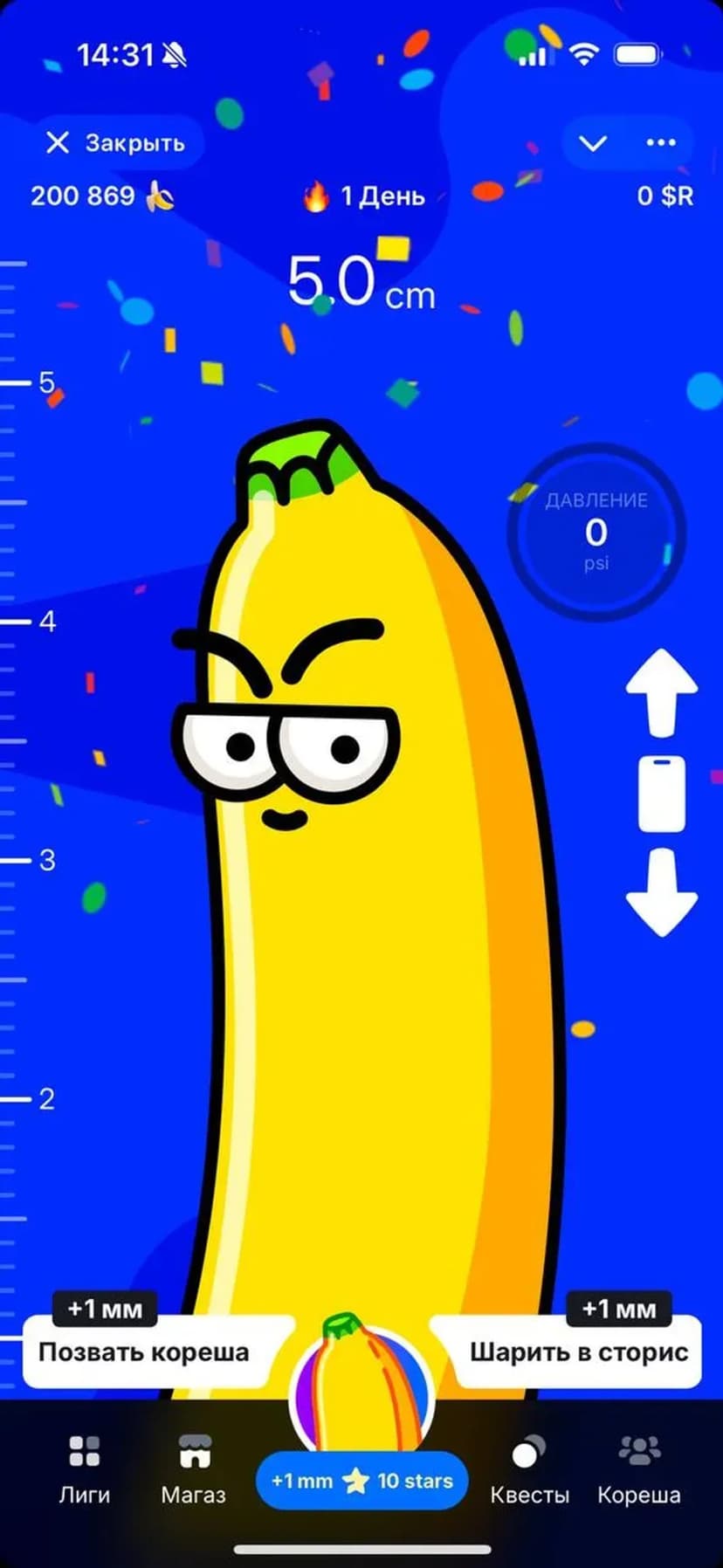
Task: Tap Шарить в сторис button
Action: pos(577,1351)
